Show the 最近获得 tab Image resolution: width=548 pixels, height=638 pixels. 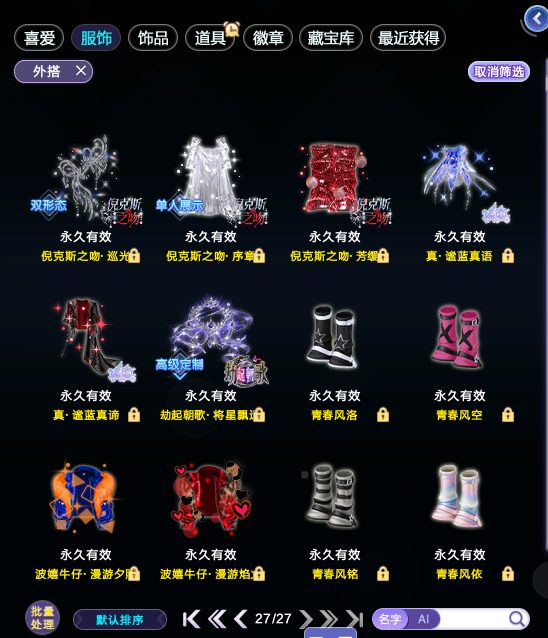pyautogui.click(x=408, y=38)
